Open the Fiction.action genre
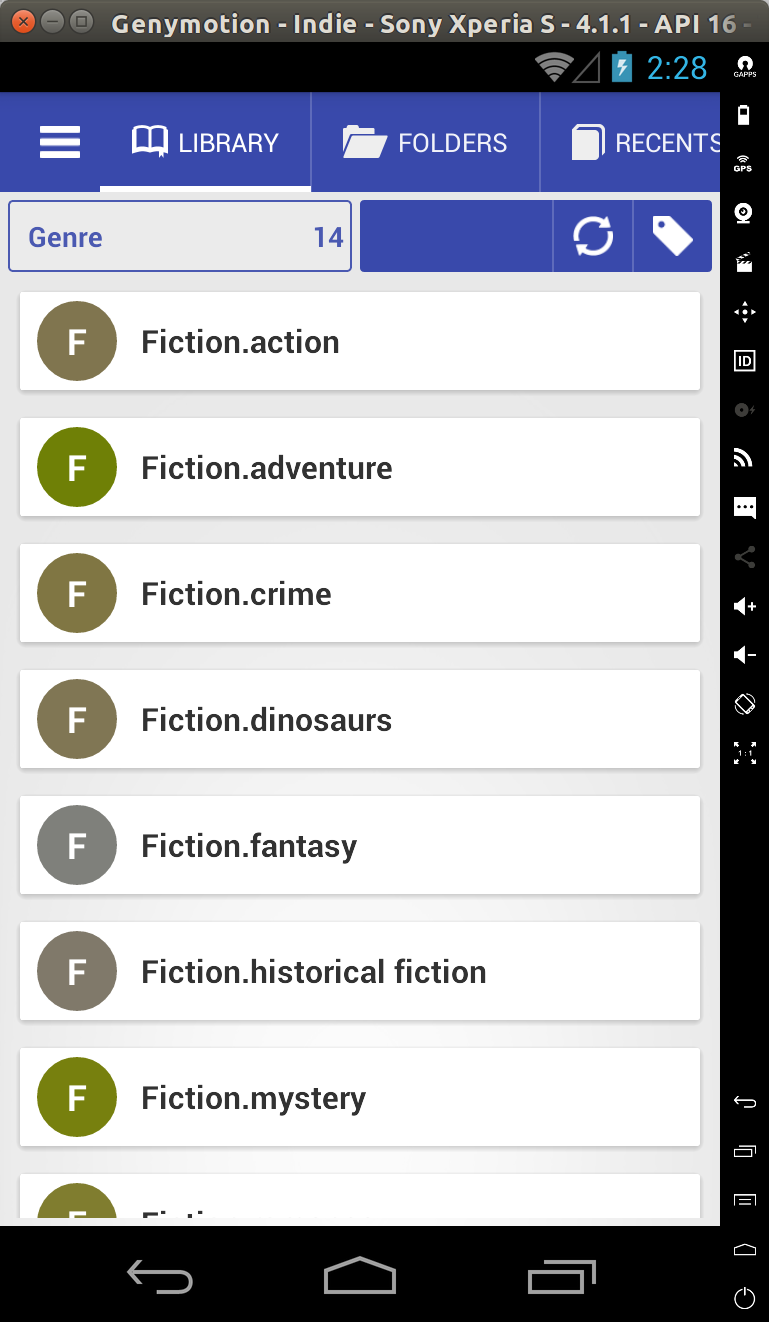This screenshot has width=769, height=1322. (x=360, y=342)
